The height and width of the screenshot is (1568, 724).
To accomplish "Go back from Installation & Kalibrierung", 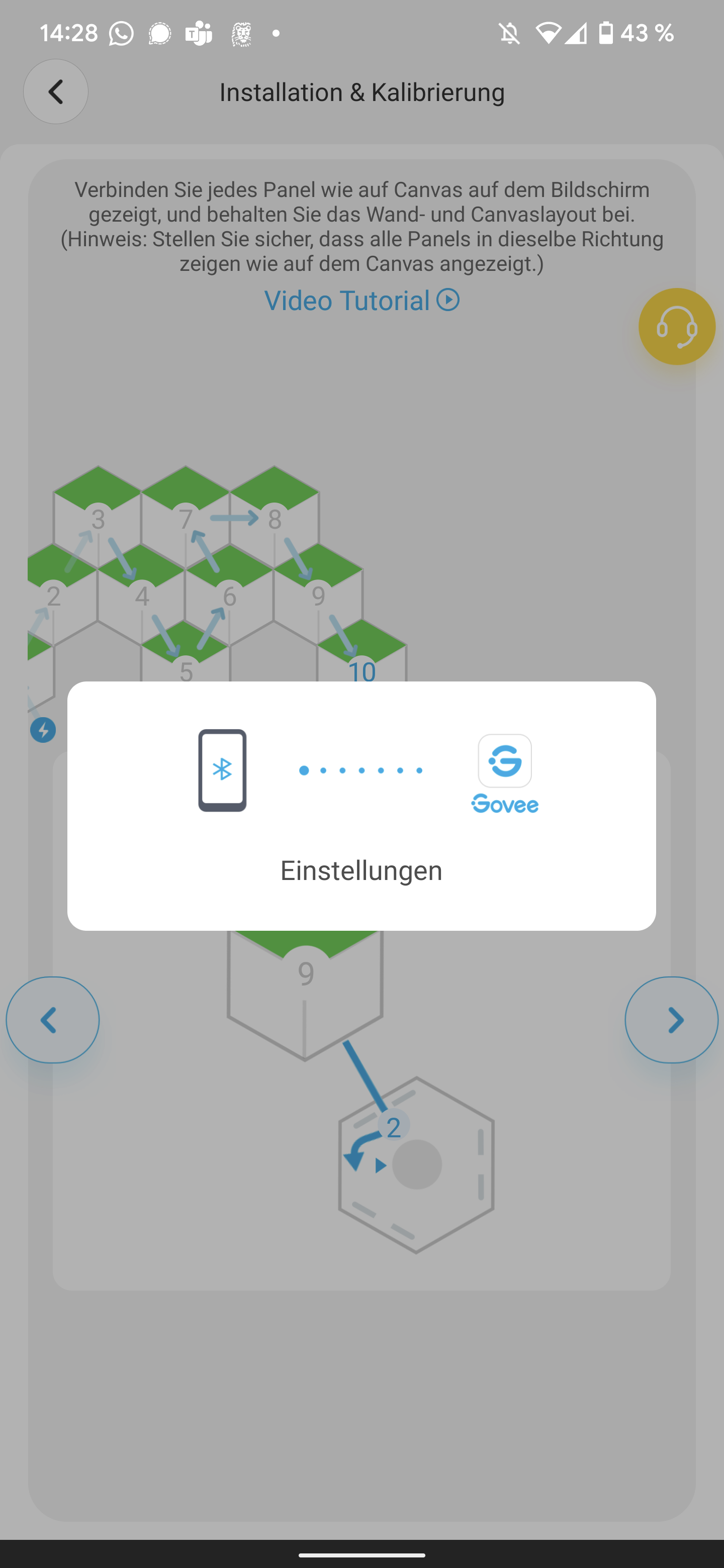I will coord(55,92).
